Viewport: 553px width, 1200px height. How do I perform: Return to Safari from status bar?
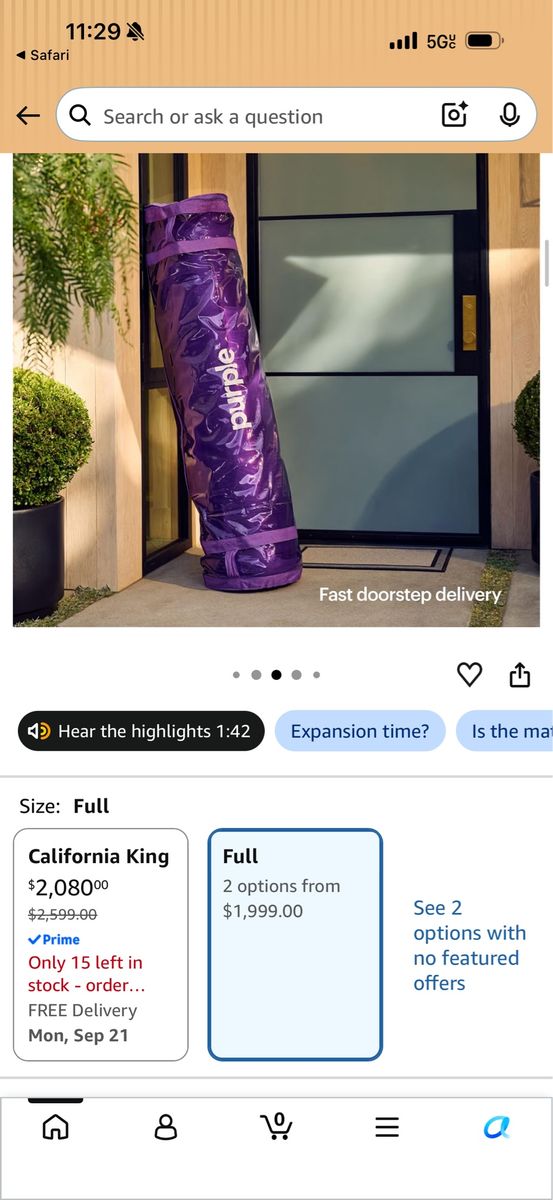[42, 55]
